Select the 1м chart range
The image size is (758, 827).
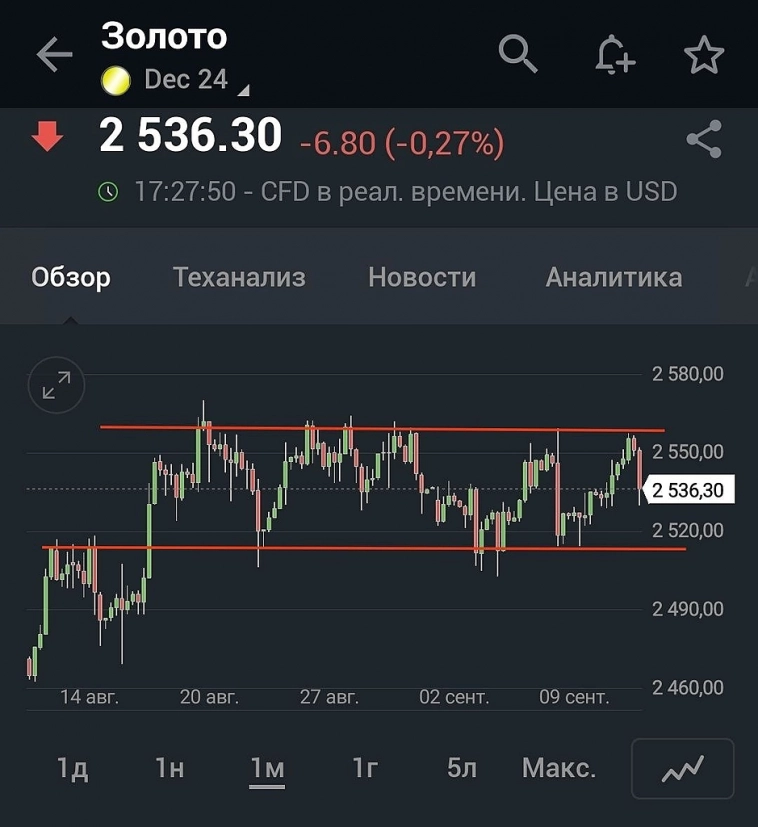point(267,768)
